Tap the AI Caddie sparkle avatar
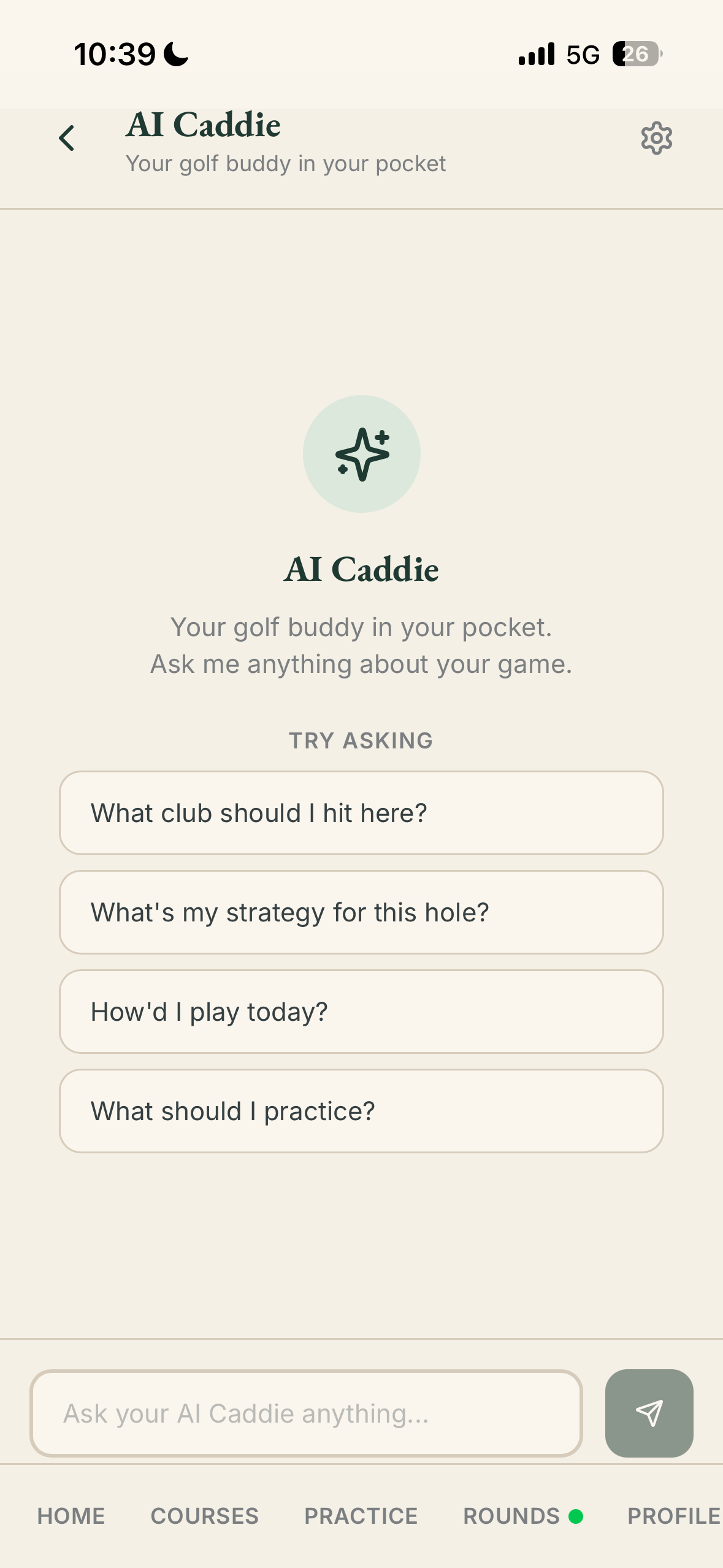 (x=362, y=454)
